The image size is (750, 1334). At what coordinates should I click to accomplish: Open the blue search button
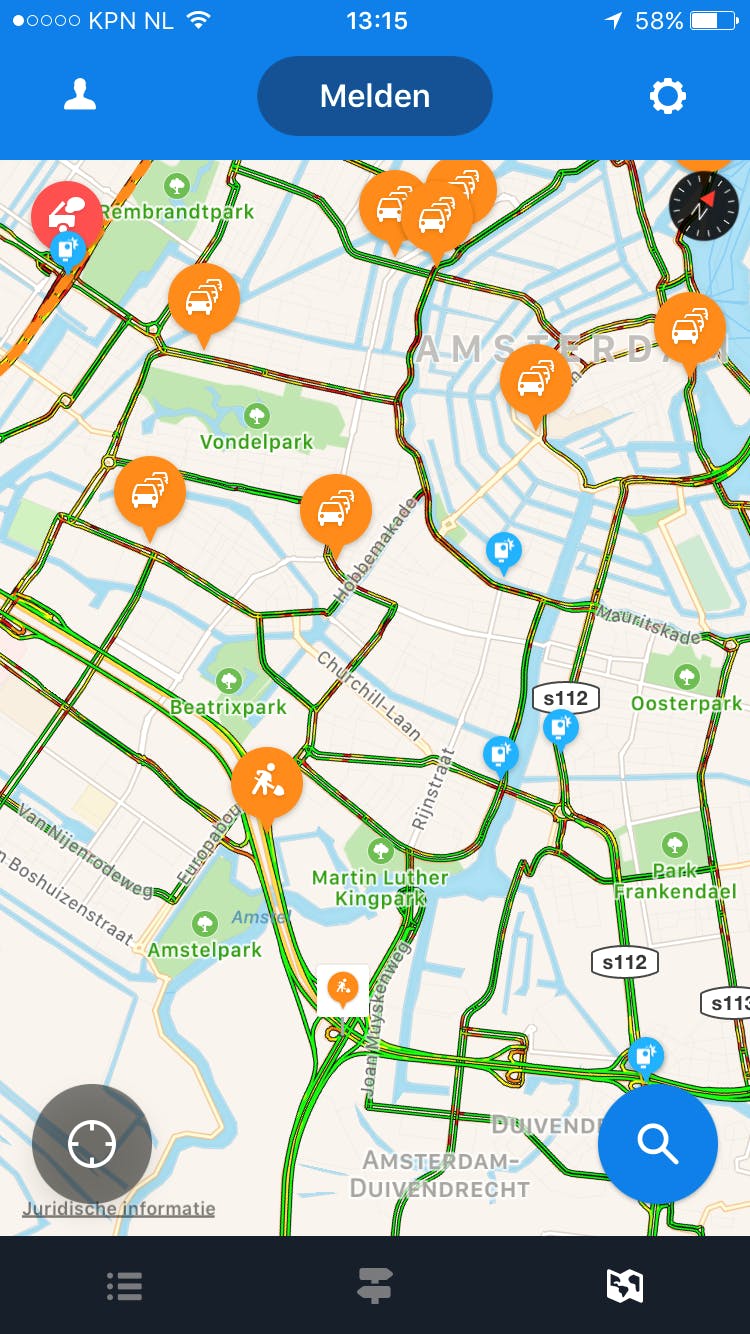658,1144
